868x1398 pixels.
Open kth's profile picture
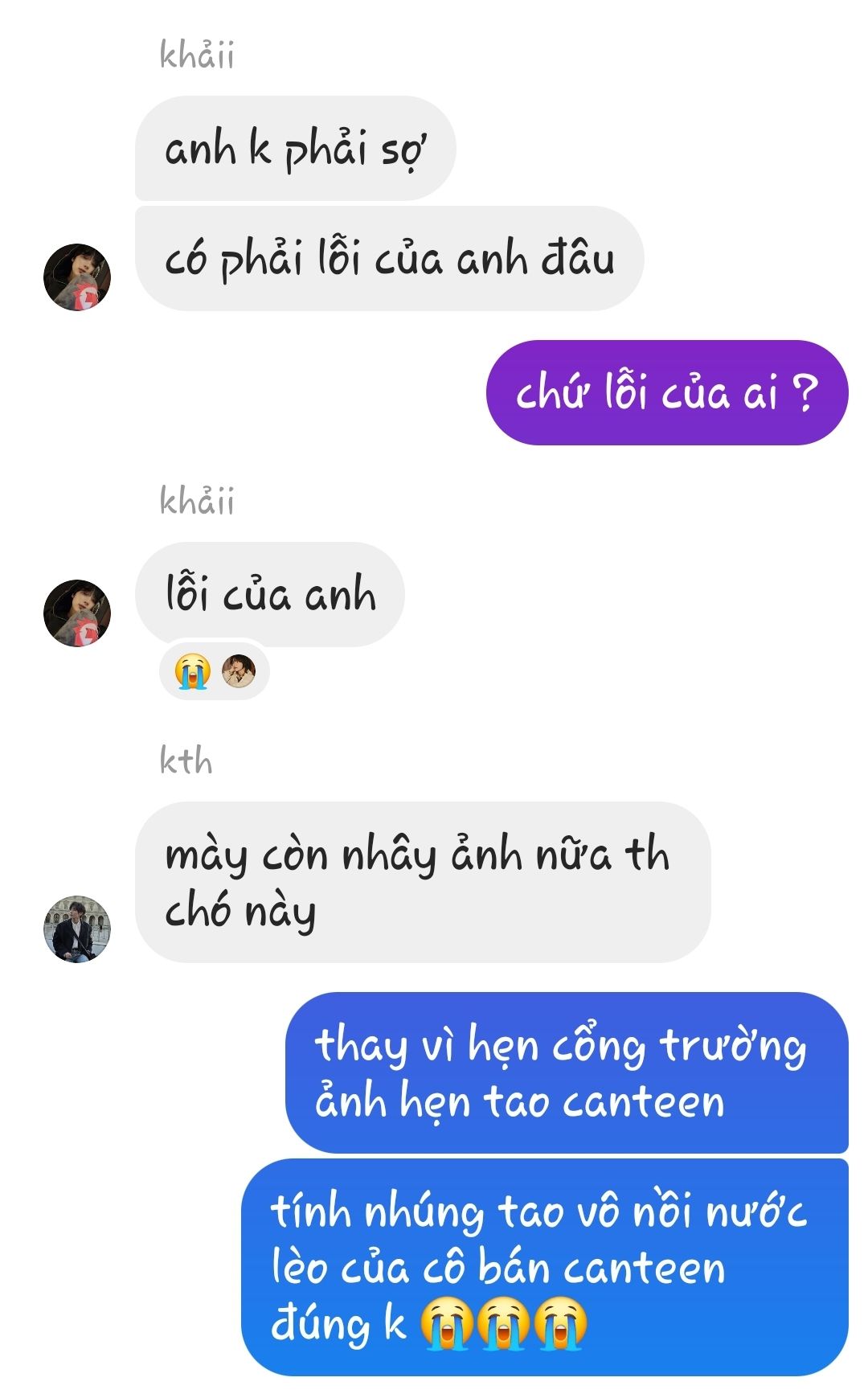click(76, 929)
